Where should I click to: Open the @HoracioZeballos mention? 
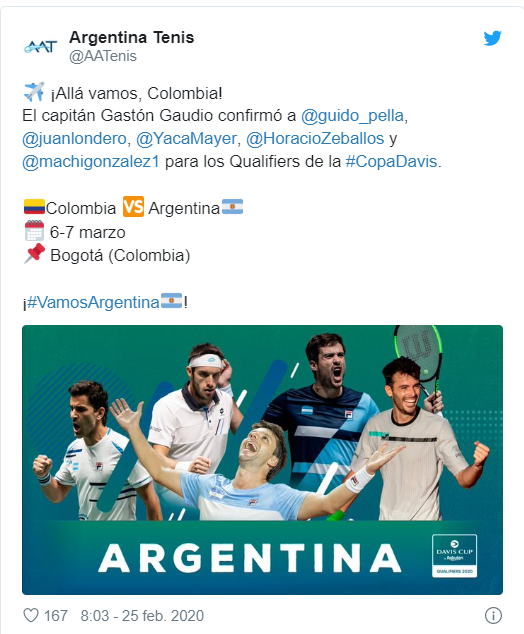[x=315, y=139]
